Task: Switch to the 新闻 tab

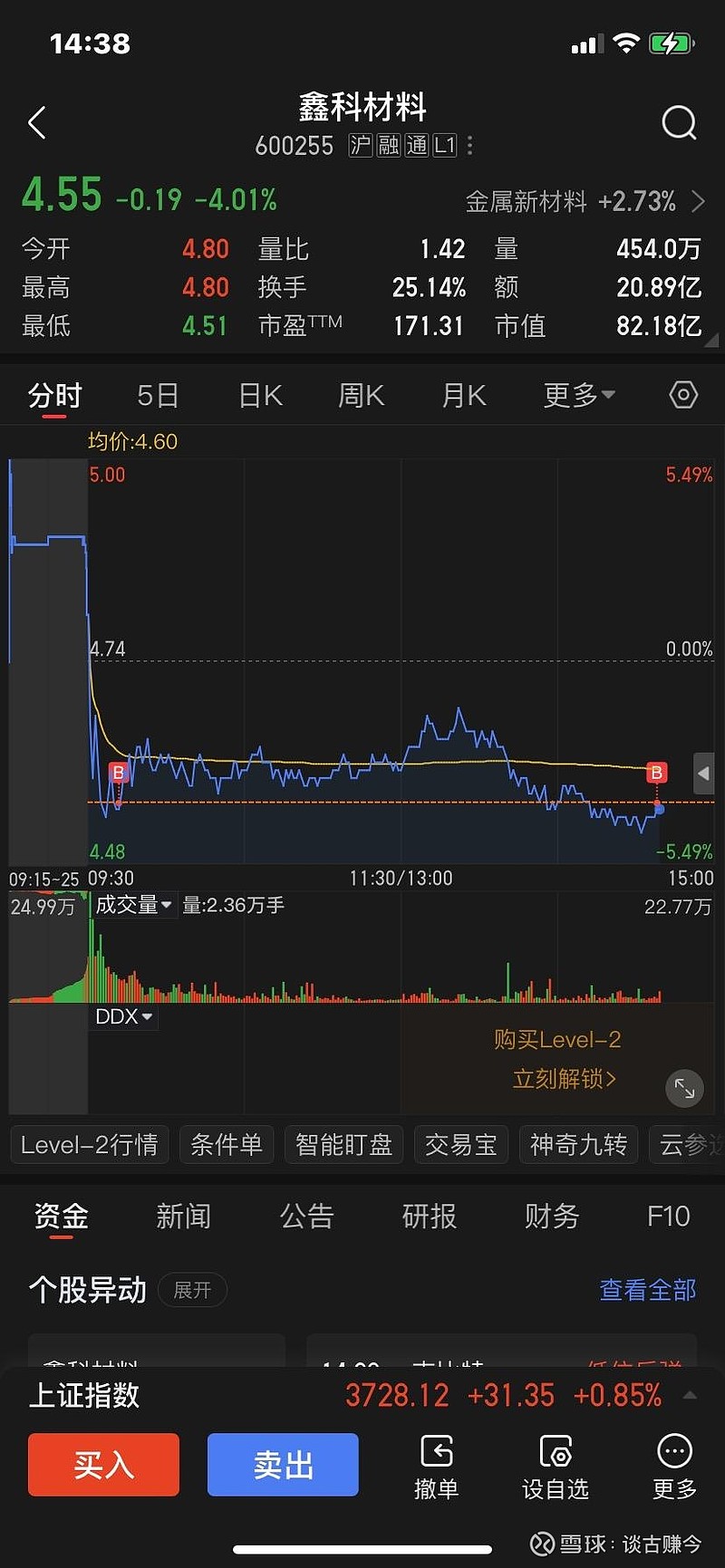Action: click(183, 1217)
